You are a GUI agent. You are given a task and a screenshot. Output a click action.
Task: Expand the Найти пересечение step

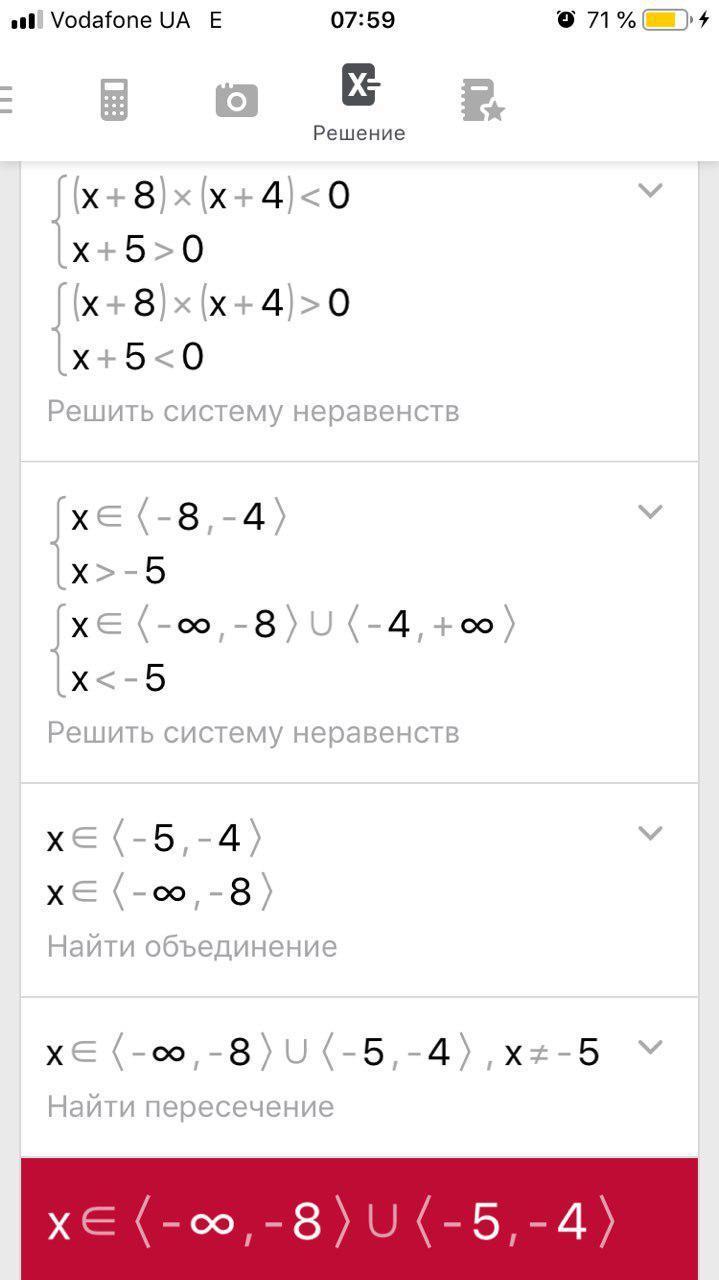click(x=650, y=1047)
